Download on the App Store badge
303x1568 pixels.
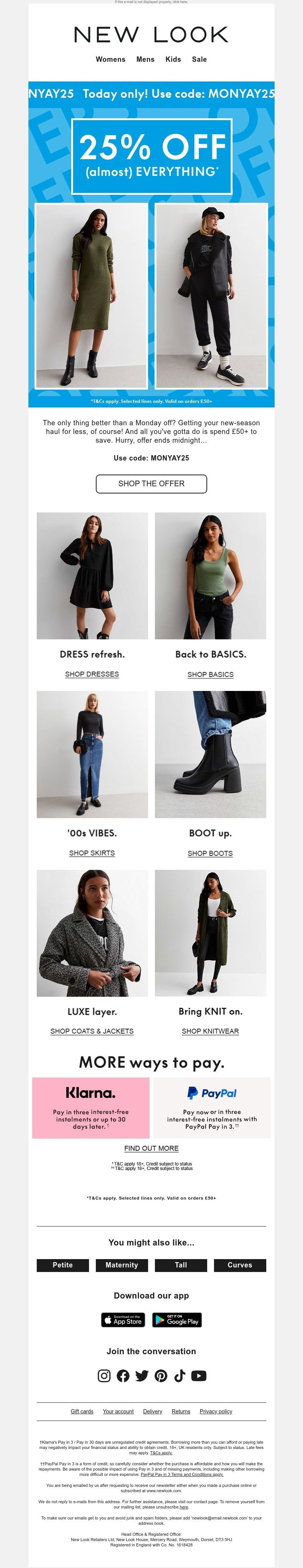[x=123, y=1320]
